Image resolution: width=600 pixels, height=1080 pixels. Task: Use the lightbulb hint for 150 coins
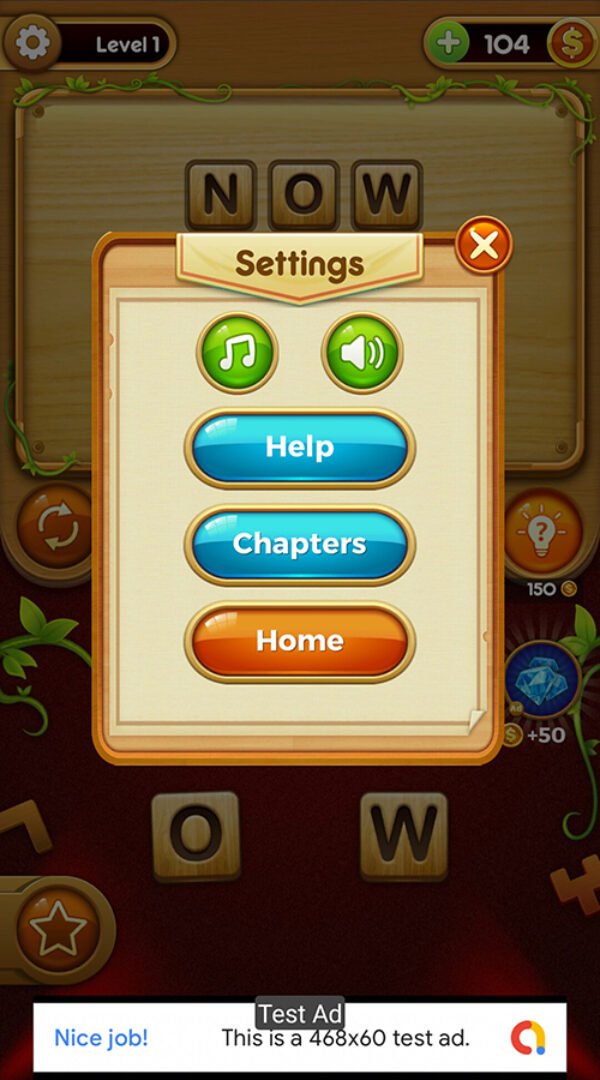point(542,532)
